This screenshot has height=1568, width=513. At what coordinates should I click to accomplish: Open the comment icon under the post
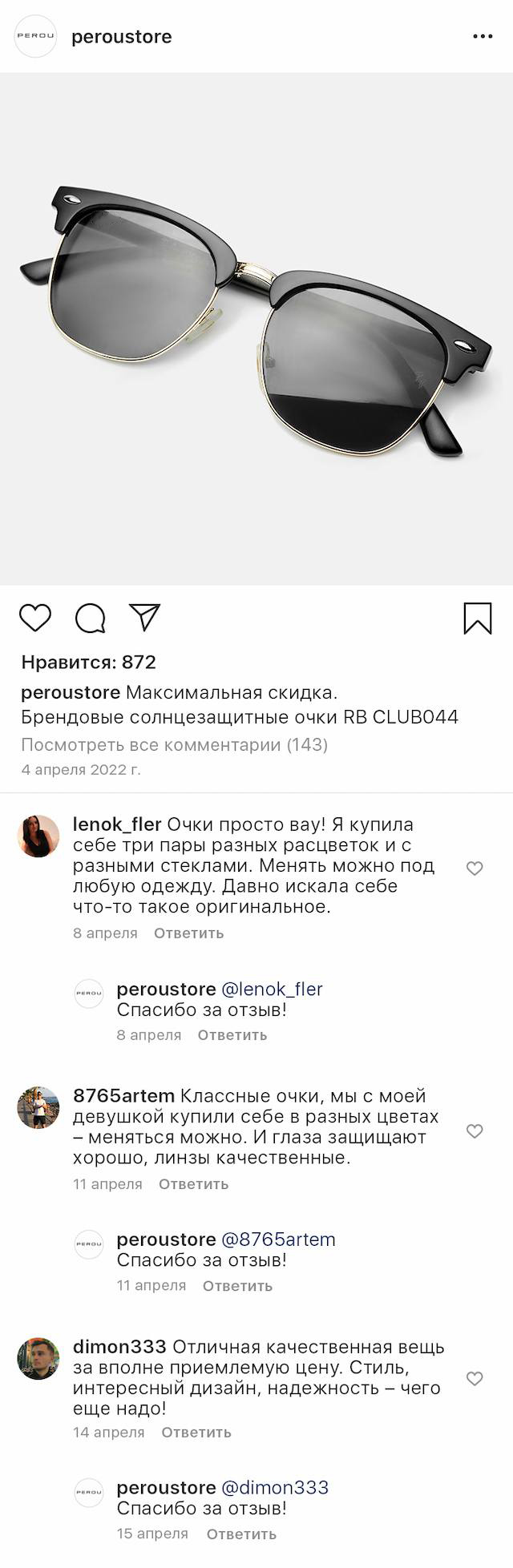click(x=91, y=618)
